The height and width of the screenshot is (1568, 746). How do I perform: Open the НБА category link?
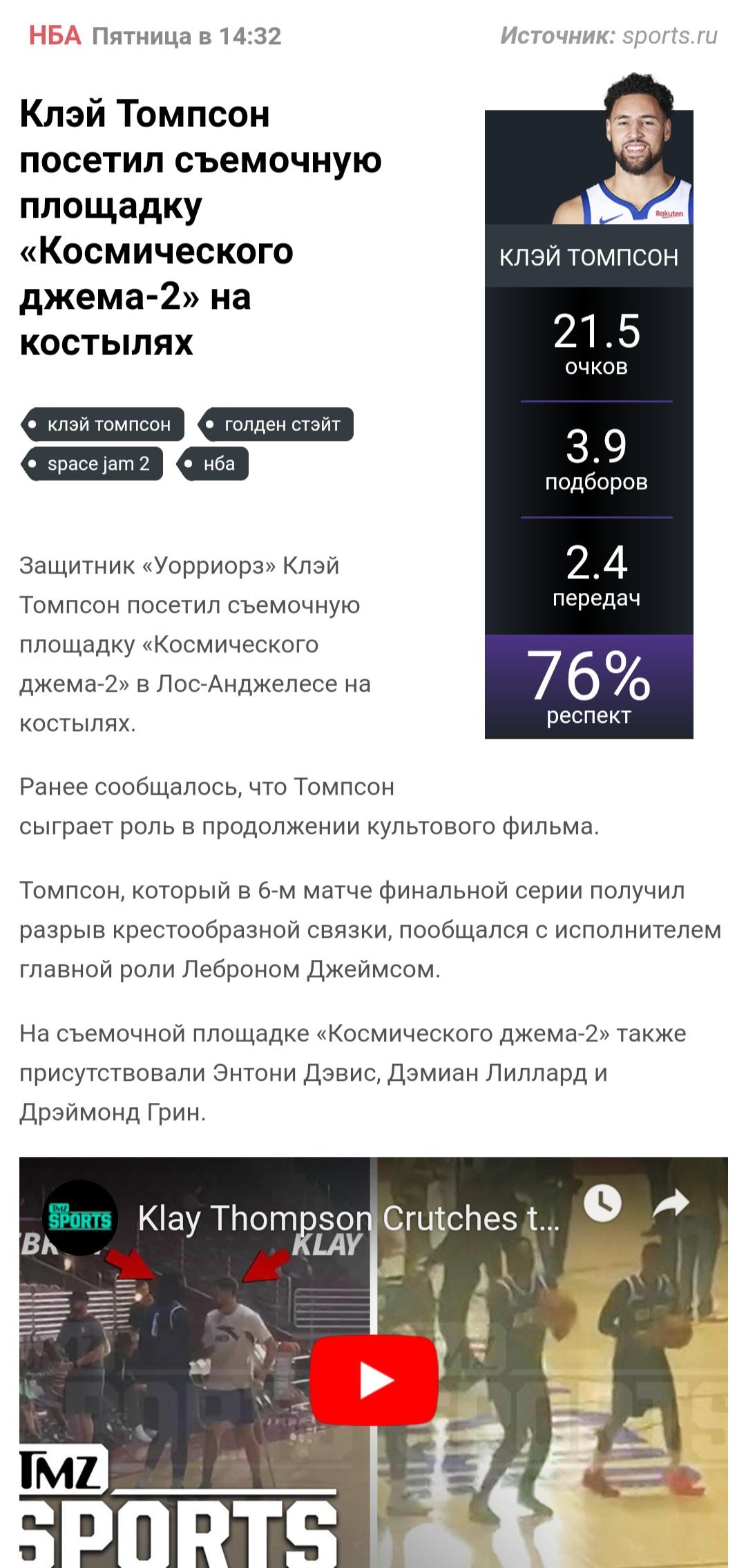pyautogui.click(x=55, y=36)
